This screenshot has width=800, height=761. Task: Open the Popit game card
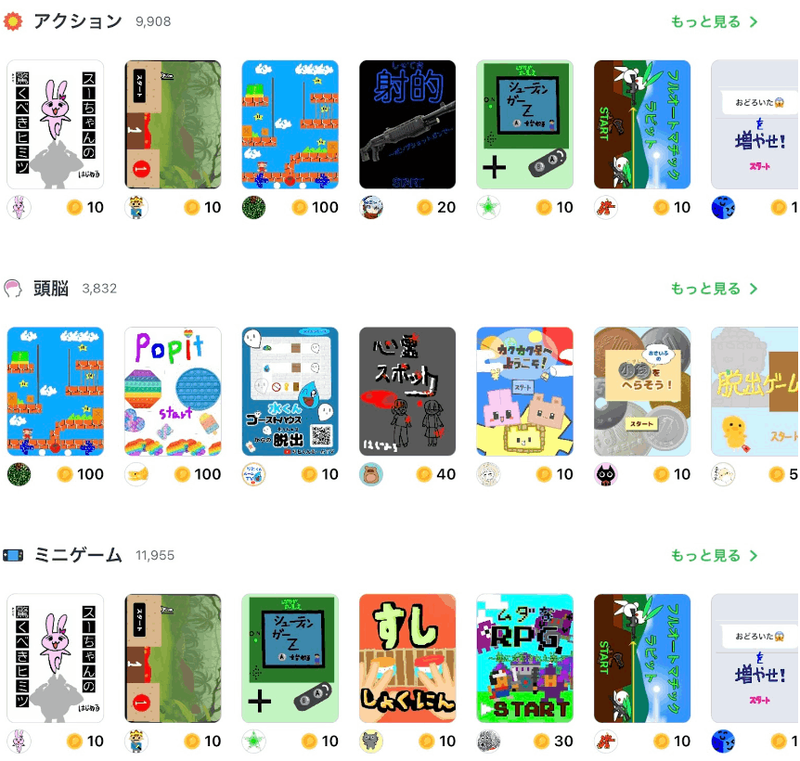(x=172, y=391)
